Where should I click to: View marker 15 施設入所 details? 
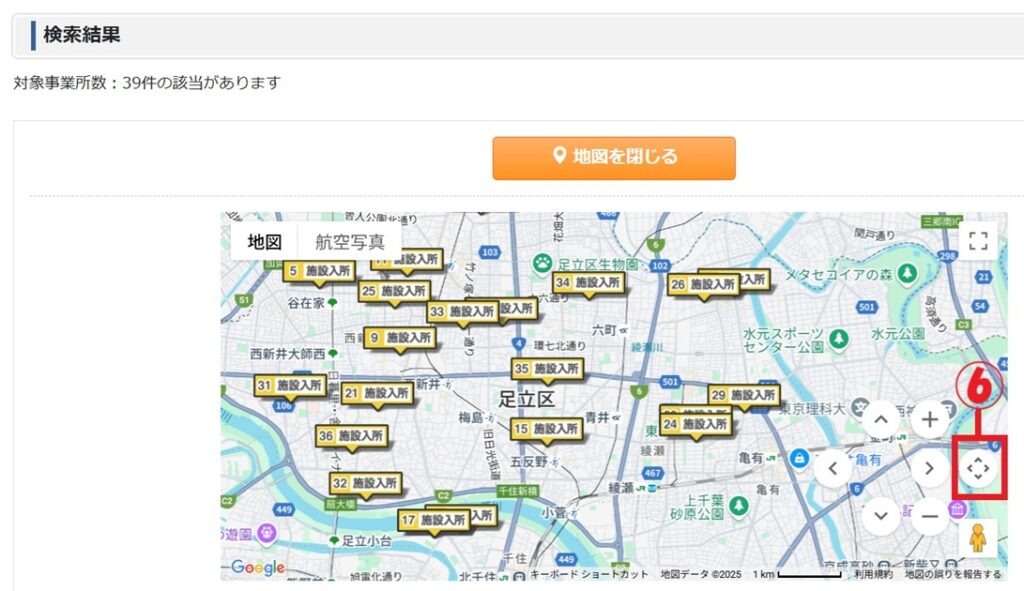pyautogui.click(x=546, y=429)
